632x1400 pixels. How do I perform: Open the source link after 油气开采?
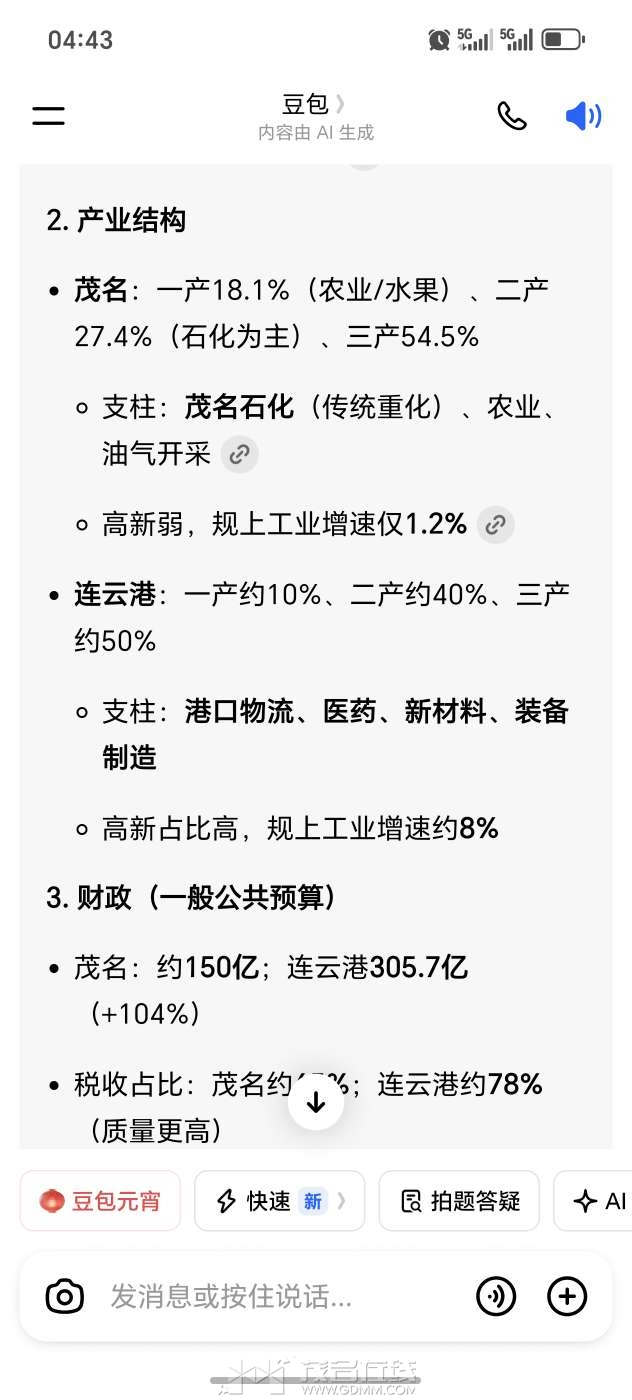coord(239,454)
